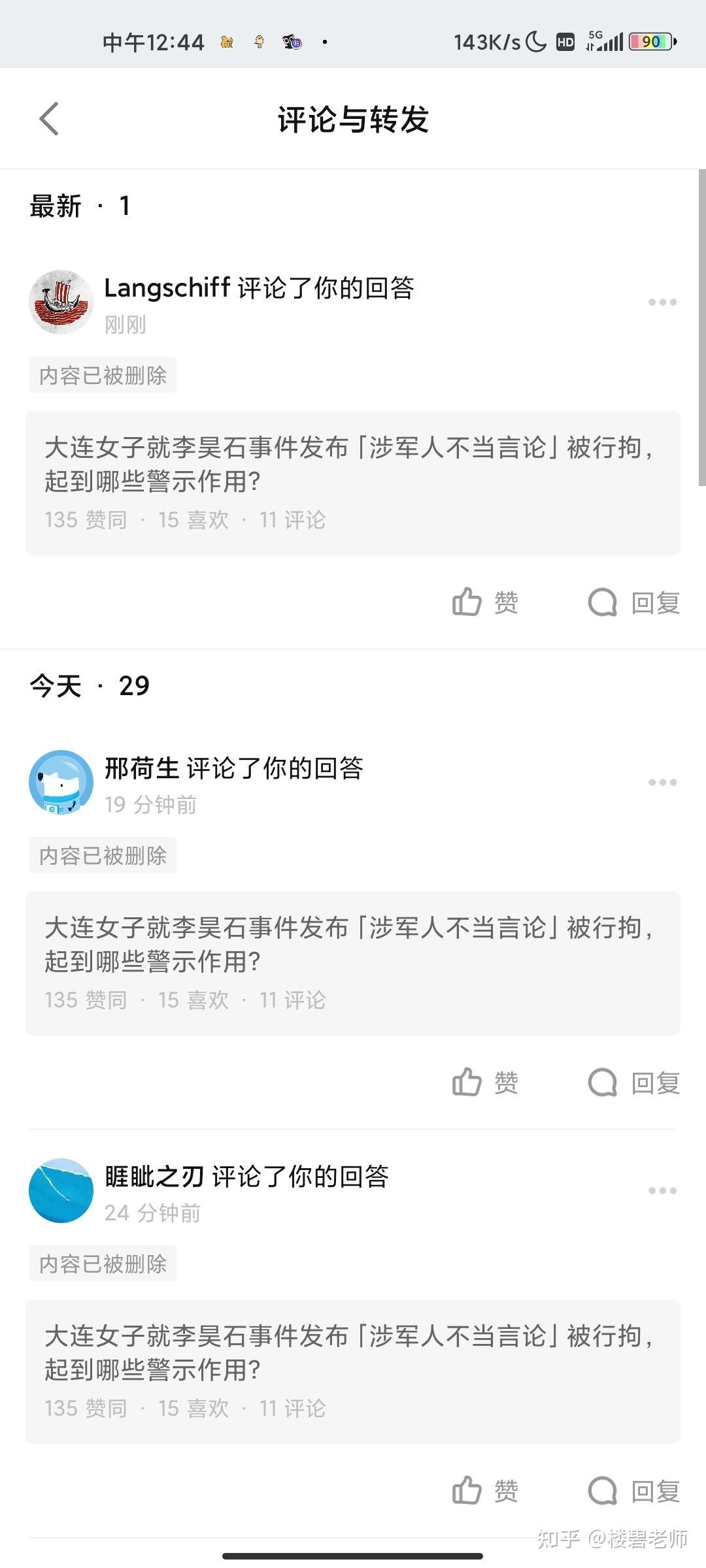
Task: View 睚眦之刃's profile avatar
Action: (x=61, y=1190)
